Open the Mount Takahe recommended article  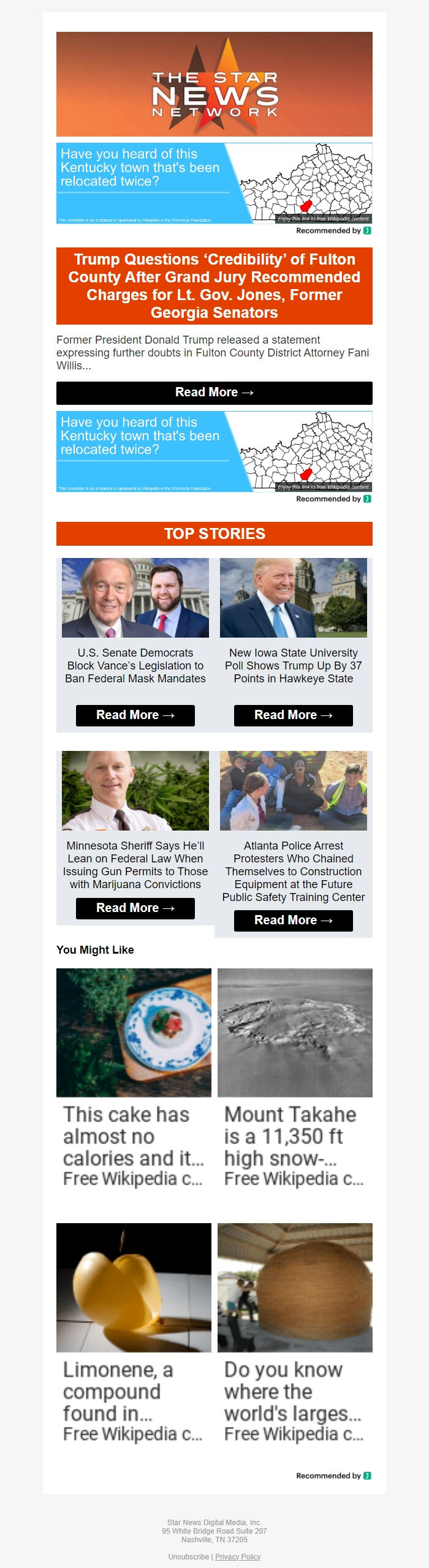(x=295, y=1079)
